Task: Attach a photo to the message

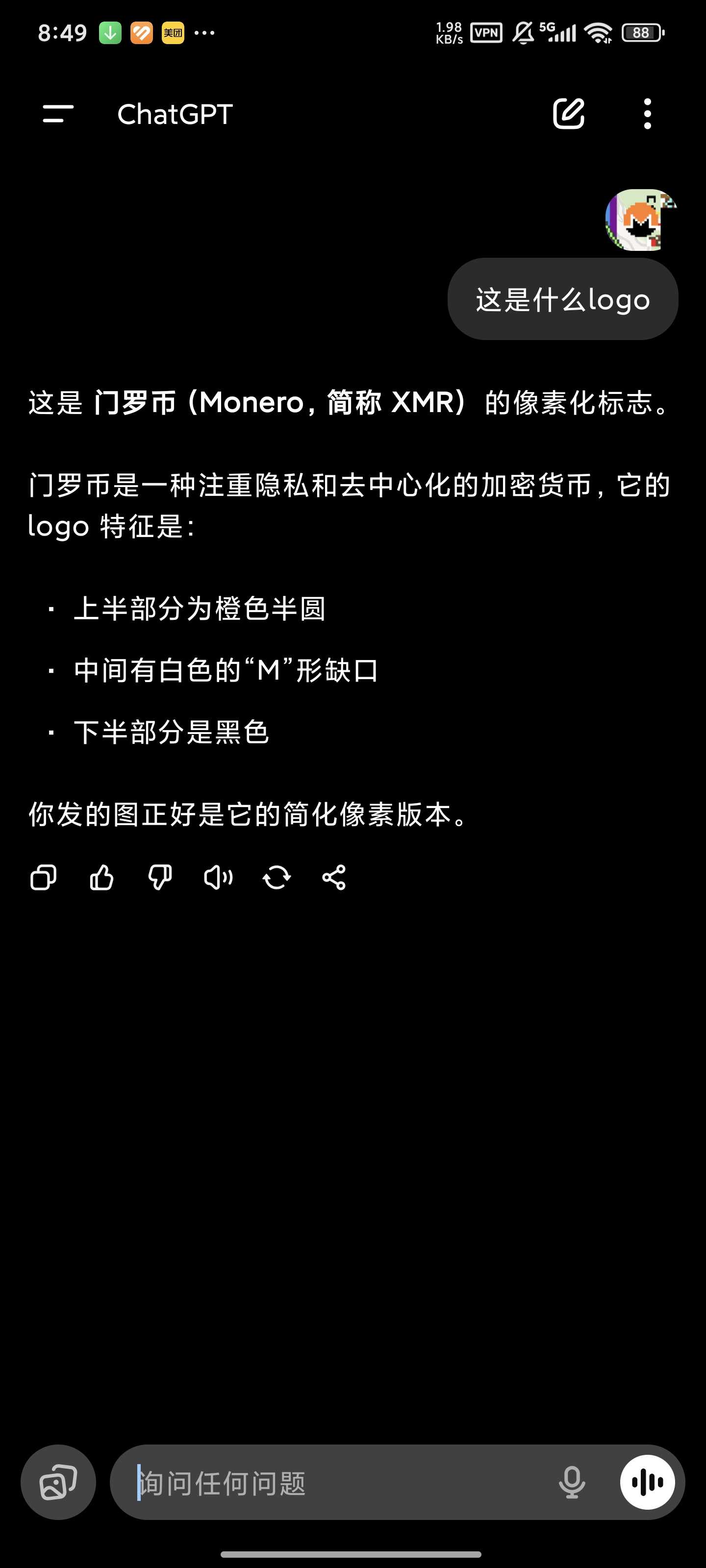Action: (58, 1482)
